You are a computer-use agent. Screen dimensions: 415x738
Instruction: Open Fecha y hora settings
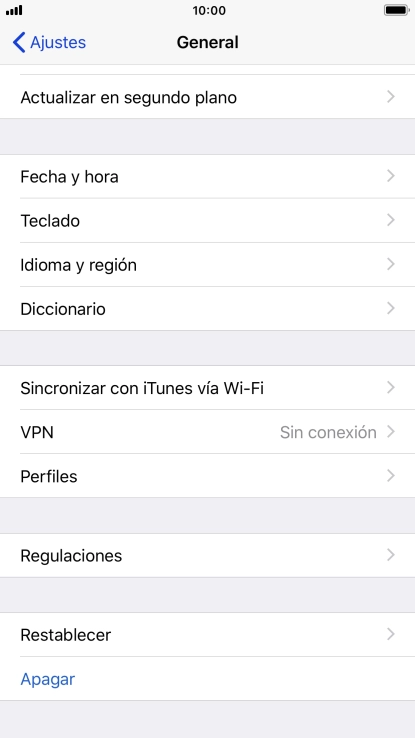[x=208, y=176]
